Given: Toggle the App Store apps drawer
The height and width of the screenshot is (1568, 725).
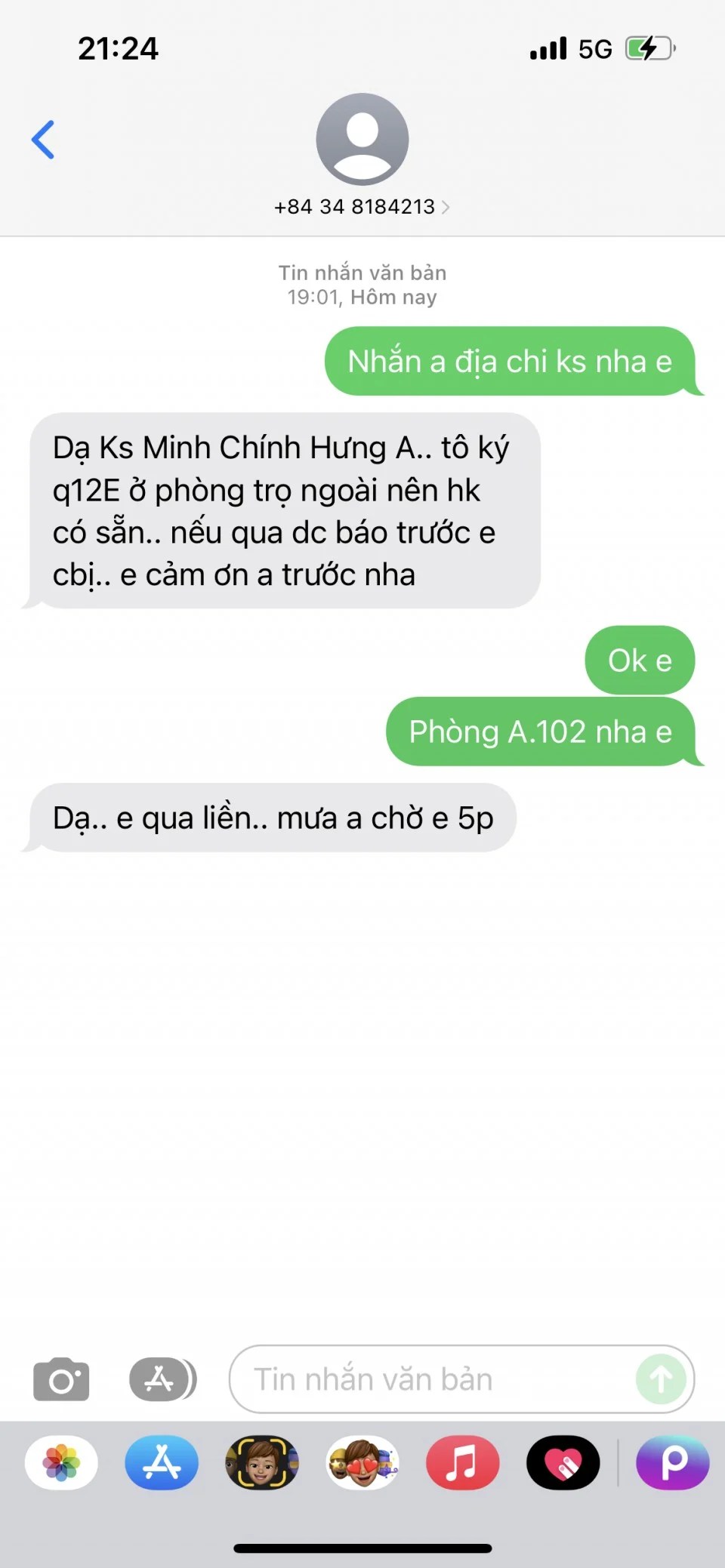Looking at the screenshot, I should (162, 1379).
